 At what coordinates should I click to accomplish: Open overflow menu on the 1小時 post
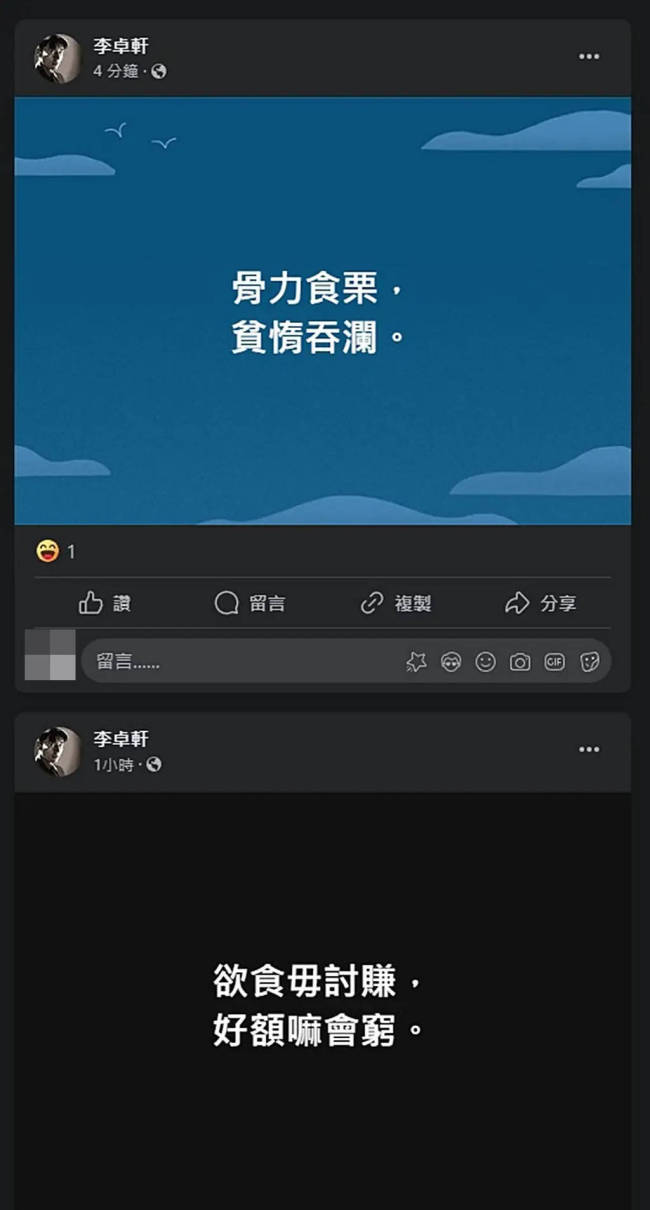589,749
